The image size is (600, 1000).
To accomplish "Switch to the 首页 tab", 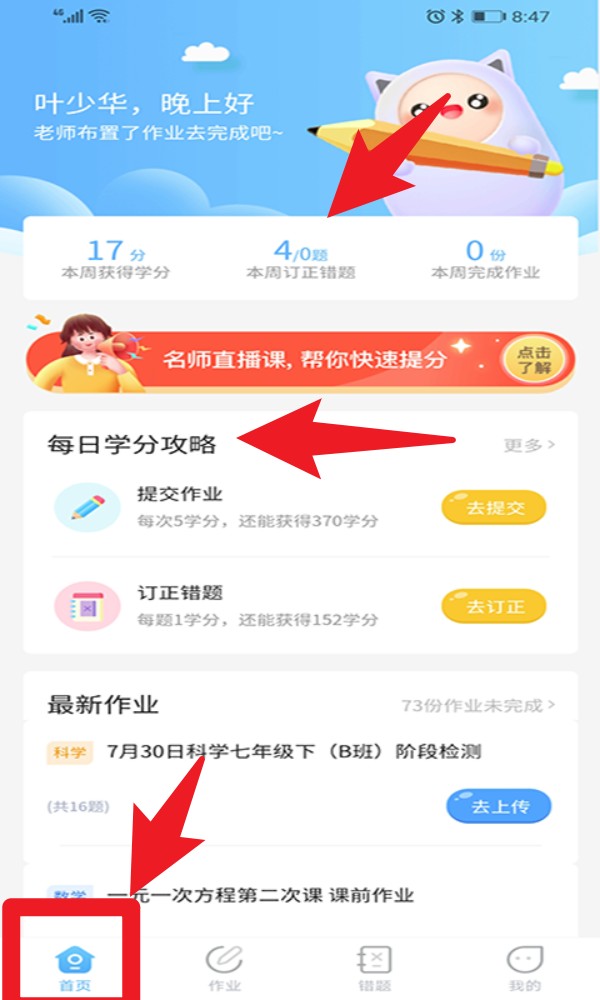I will [x=74, y=967].
